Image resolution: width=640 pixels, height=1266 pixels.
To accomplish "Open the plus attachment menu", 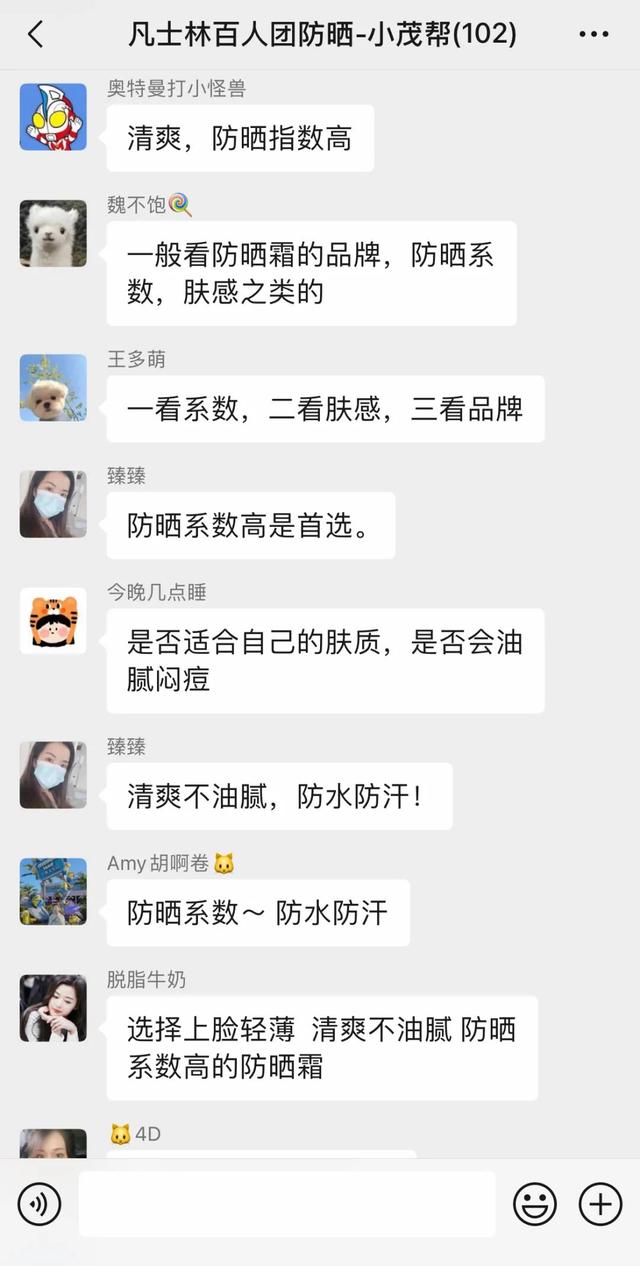I will coord(600,1204).
